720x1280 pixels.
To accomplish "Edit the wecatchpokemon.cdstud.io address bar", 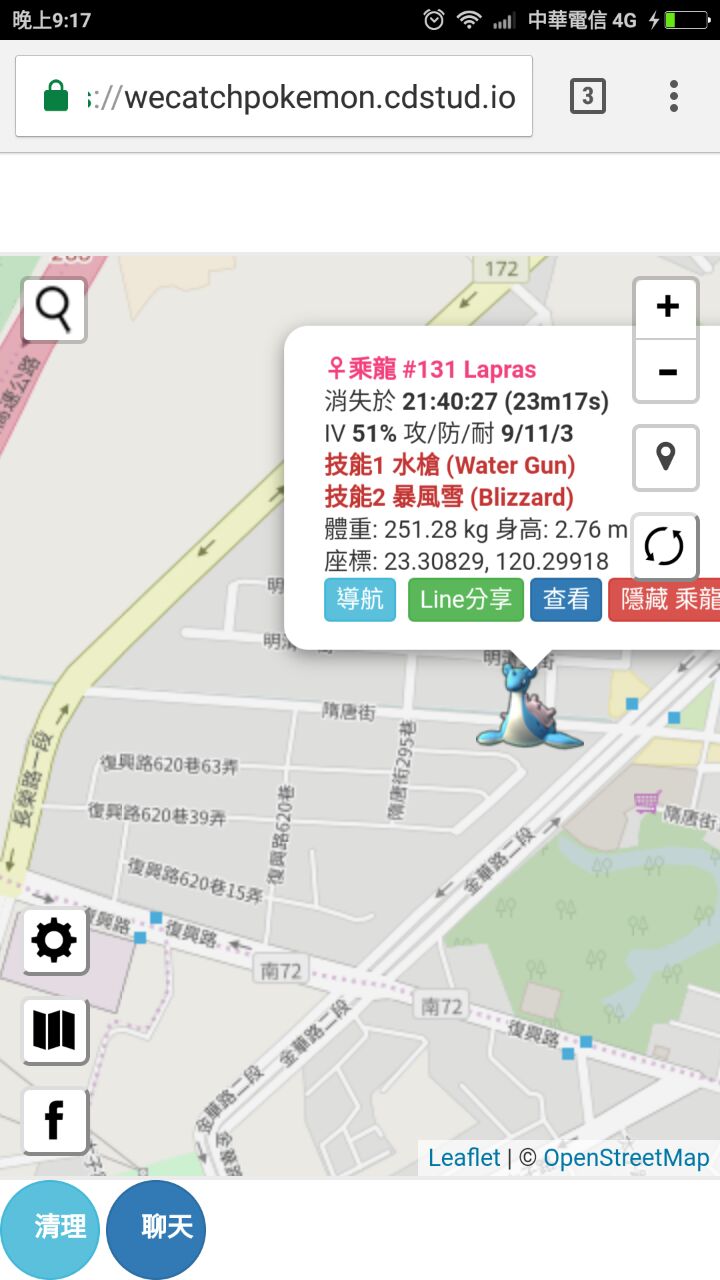I will pyautogui.click(x=300, y=97).
